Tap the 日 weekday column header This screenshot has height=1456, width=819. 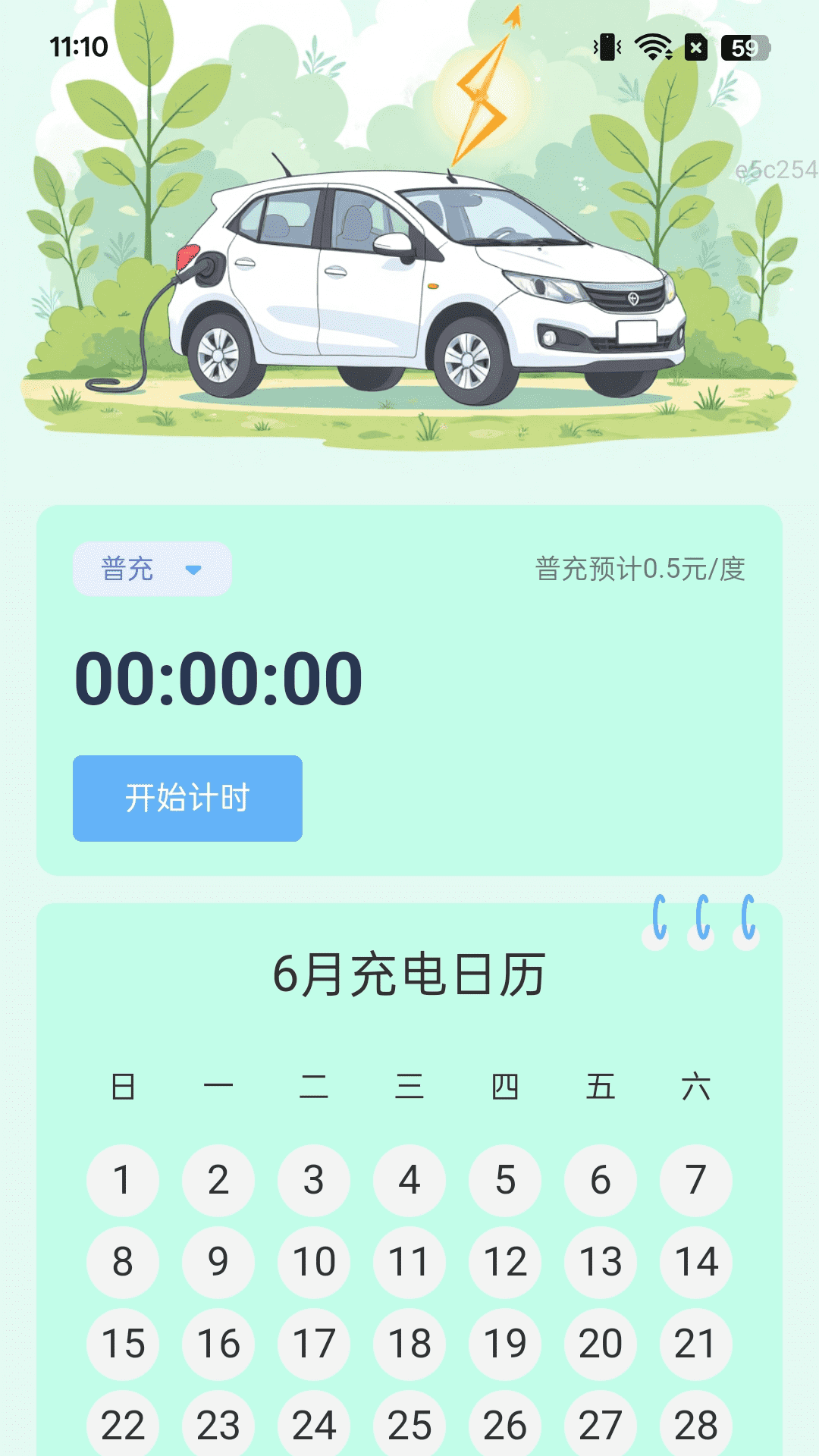click(x=123, y=1086)
